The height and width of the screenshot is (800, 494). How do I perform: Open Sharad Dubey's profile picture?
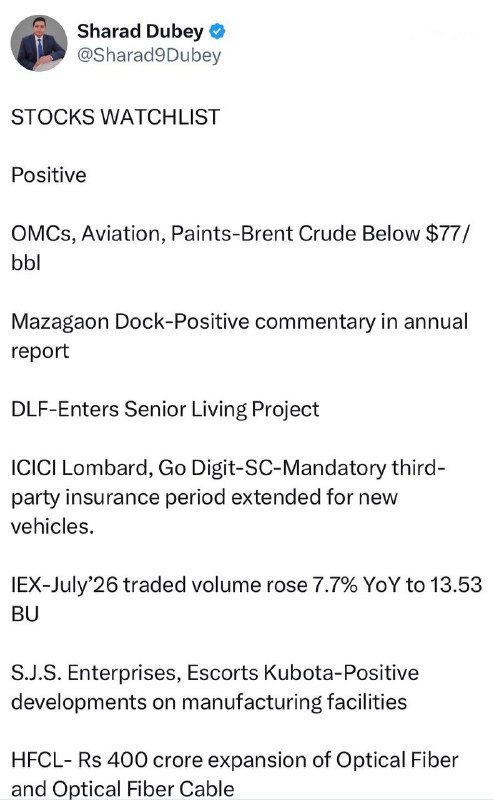39,43
